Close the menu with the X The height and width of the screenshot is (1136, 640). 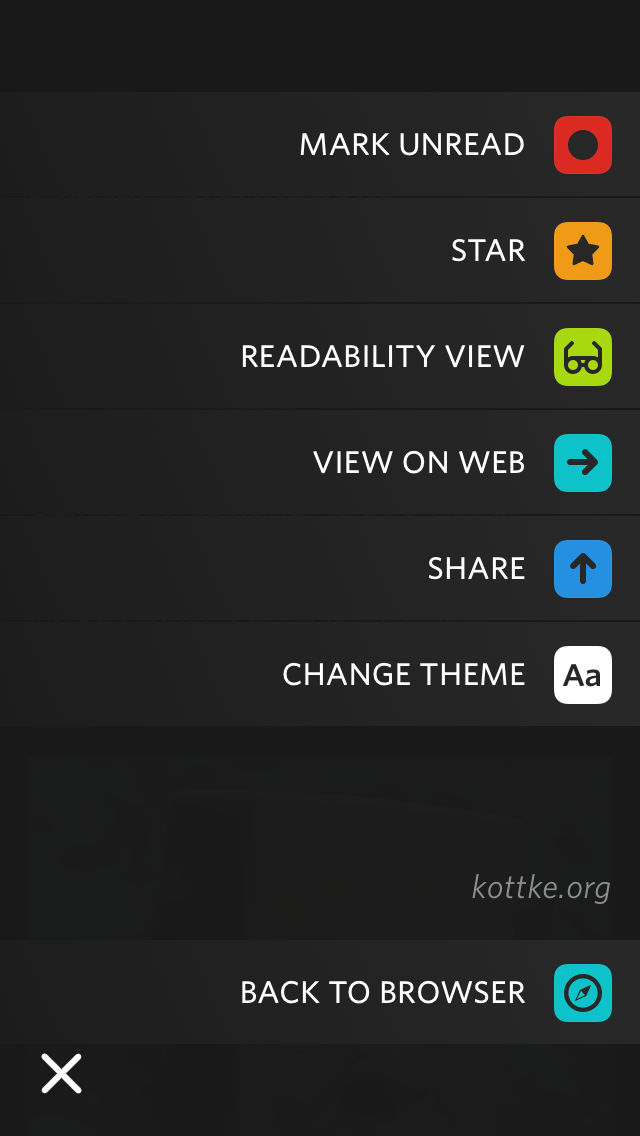point(61,1073)
